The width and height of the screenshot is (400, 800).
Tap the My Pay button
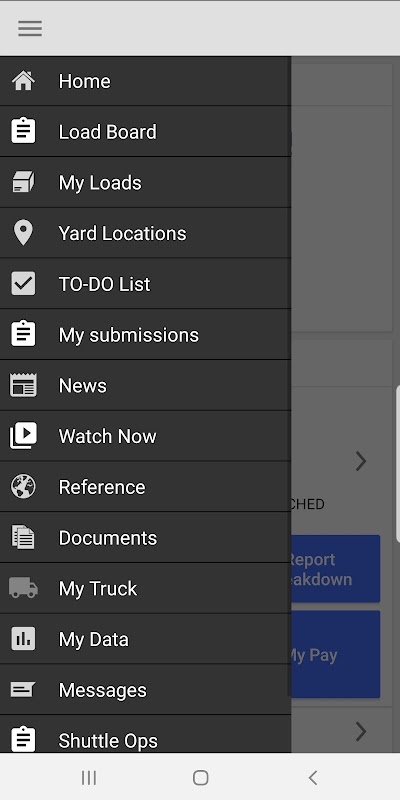336,655
